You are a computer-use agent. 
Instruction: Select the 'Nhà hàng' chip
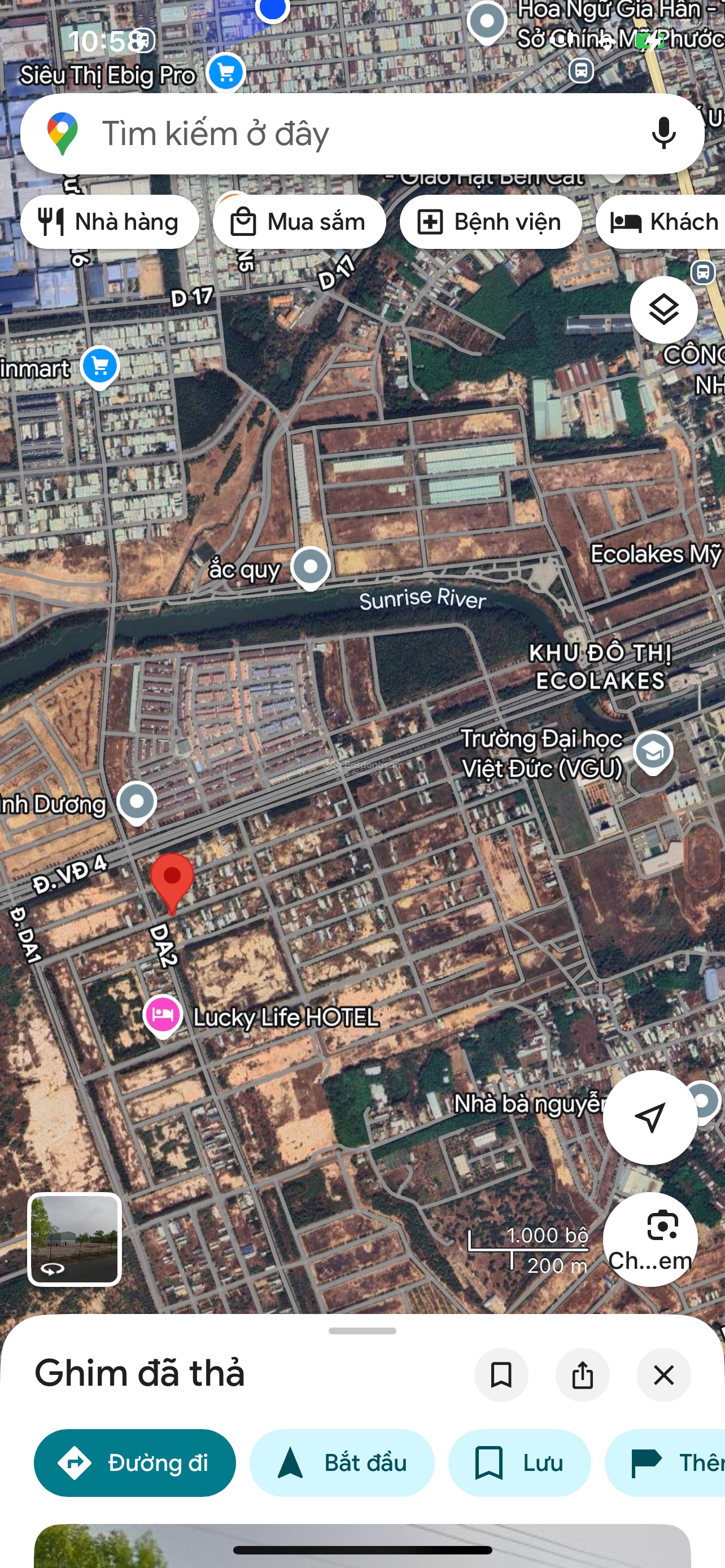point(110,222)
